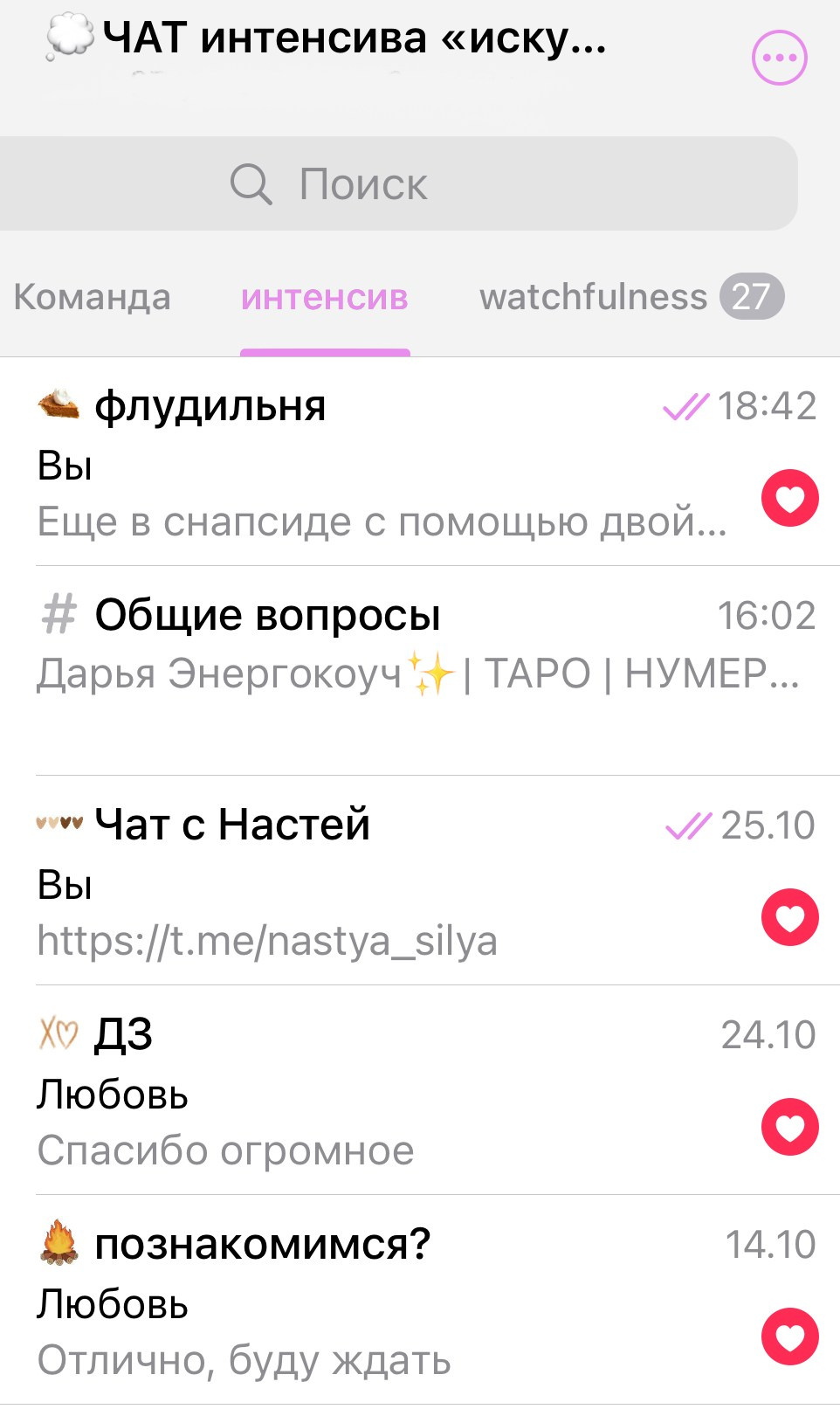Viewport: 840px width, 1416px height.
Task: Click the double checkmark next to 18:42
Action: [685, 406]
